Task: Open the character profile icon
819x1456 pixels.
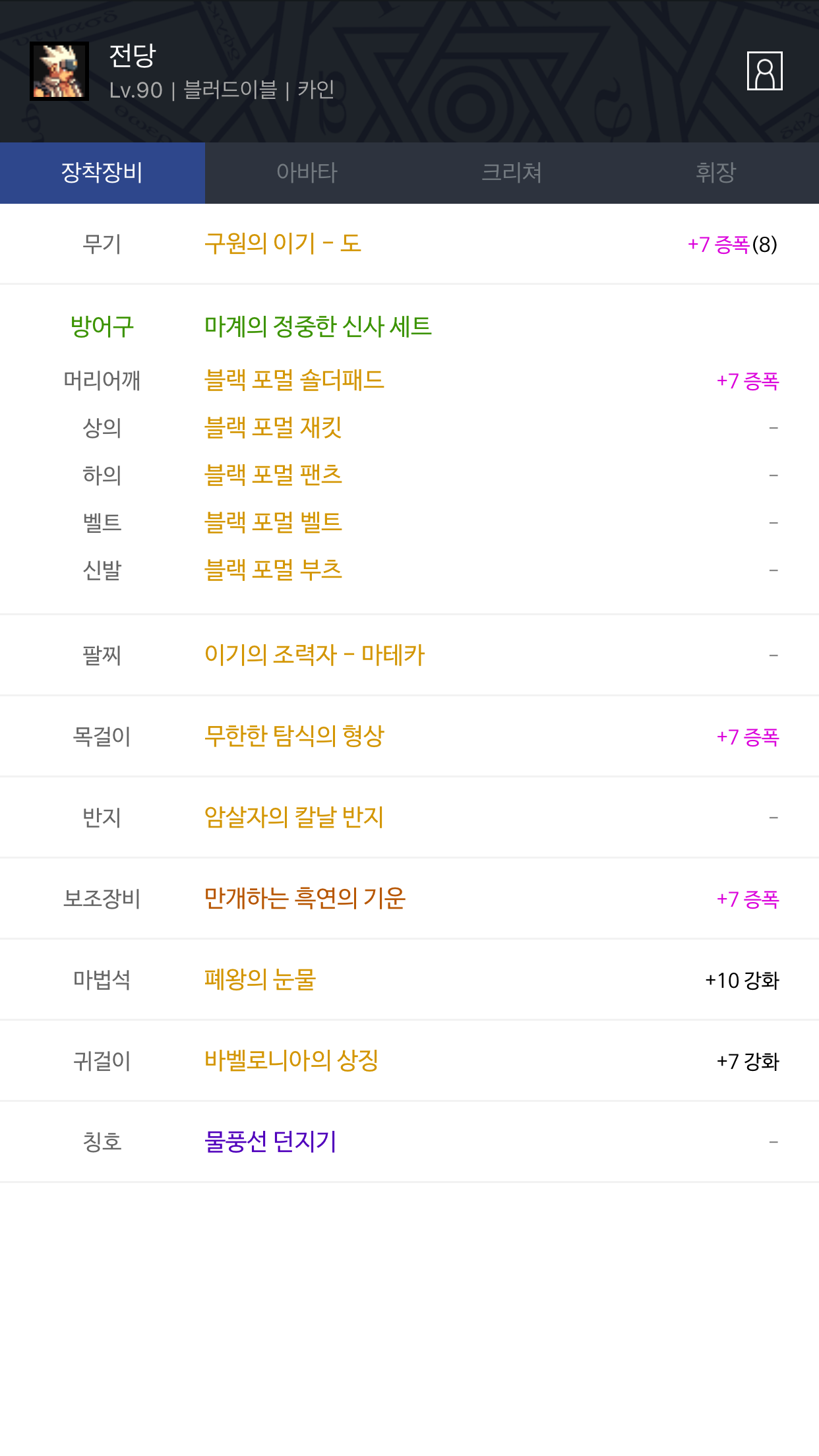Action: (x=764, y=71)
